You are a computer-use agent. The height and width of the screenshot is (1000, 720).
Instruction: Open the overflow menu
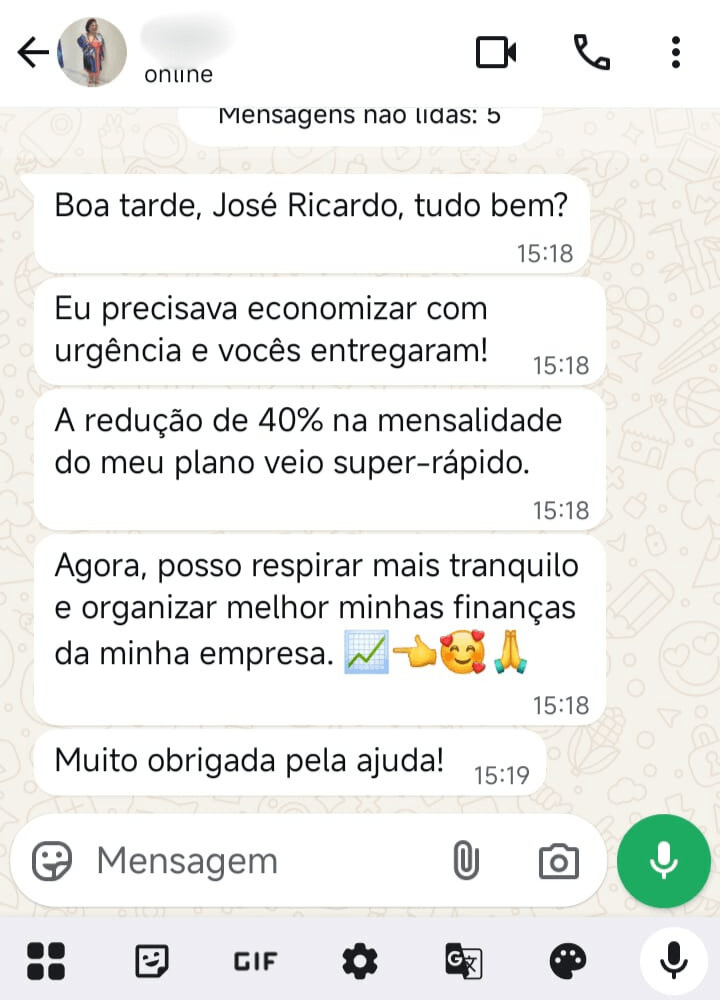[677, 52]
